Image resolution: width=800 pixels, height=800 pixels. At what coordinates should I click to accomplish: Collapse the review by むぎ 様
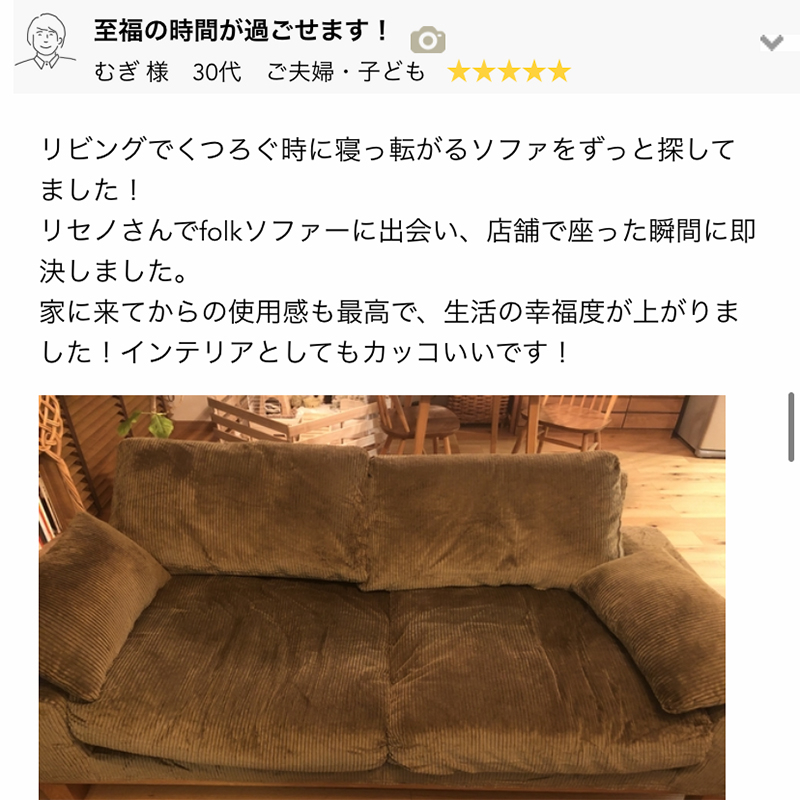(770, 42)
